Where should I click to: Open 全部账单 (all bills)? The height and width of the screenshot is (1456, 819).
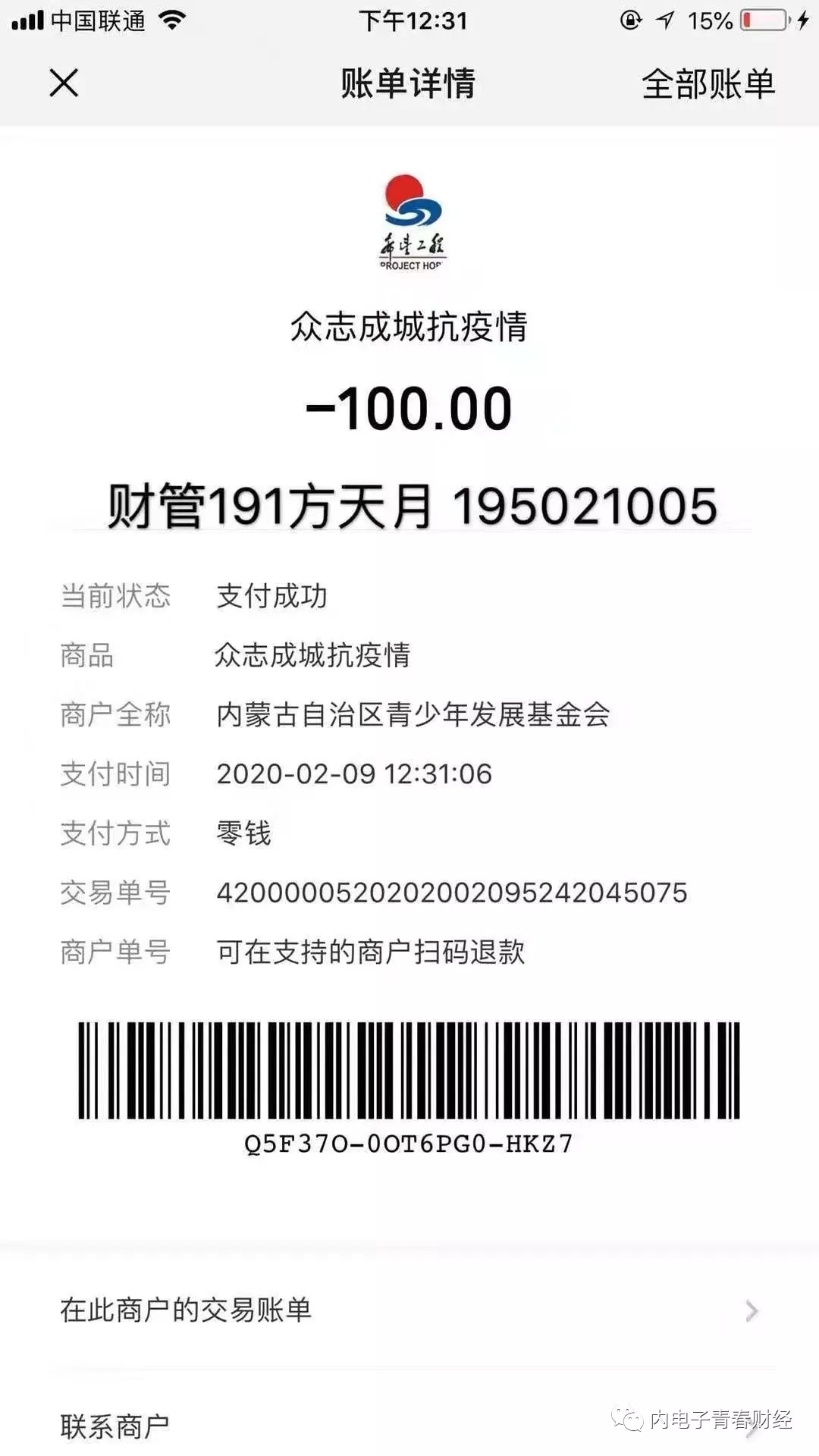(708, 83)
